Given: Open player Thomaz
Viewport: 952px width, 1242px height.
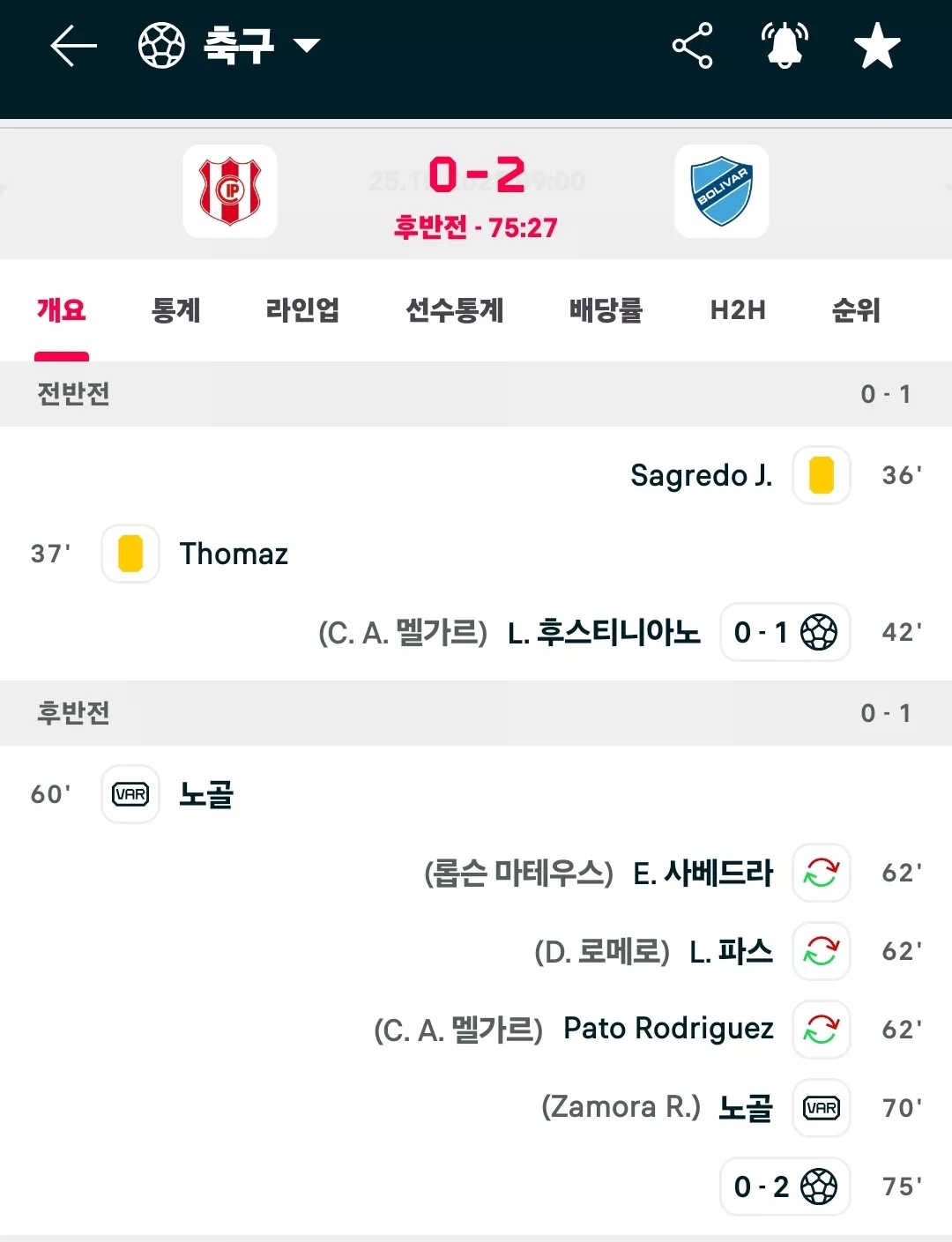Looking at the screenshot, I should point(234,554).
